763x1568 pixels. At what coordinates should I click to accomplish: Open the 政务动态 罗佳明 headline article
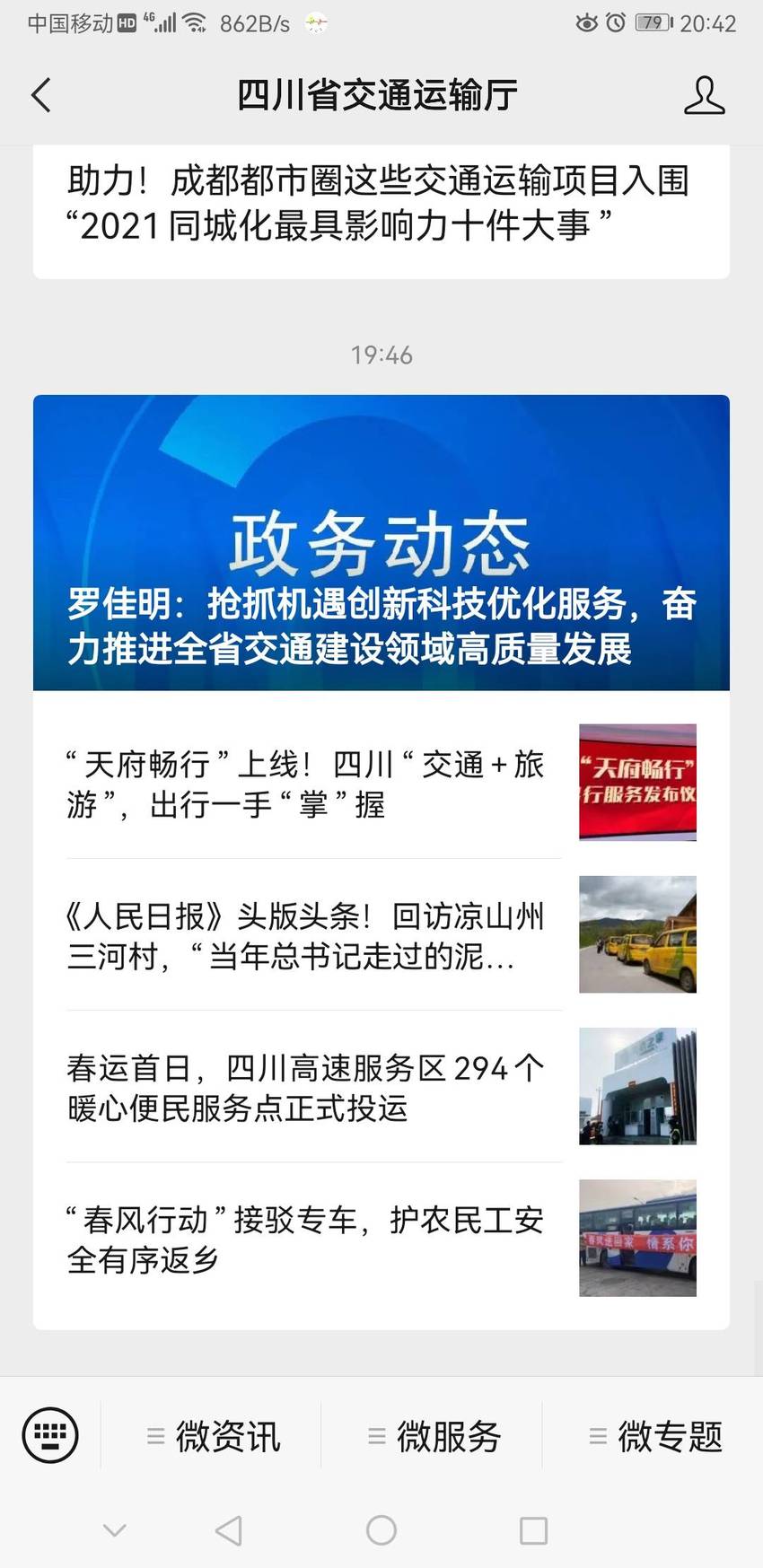pyautogui.click(x=381, y=542)
